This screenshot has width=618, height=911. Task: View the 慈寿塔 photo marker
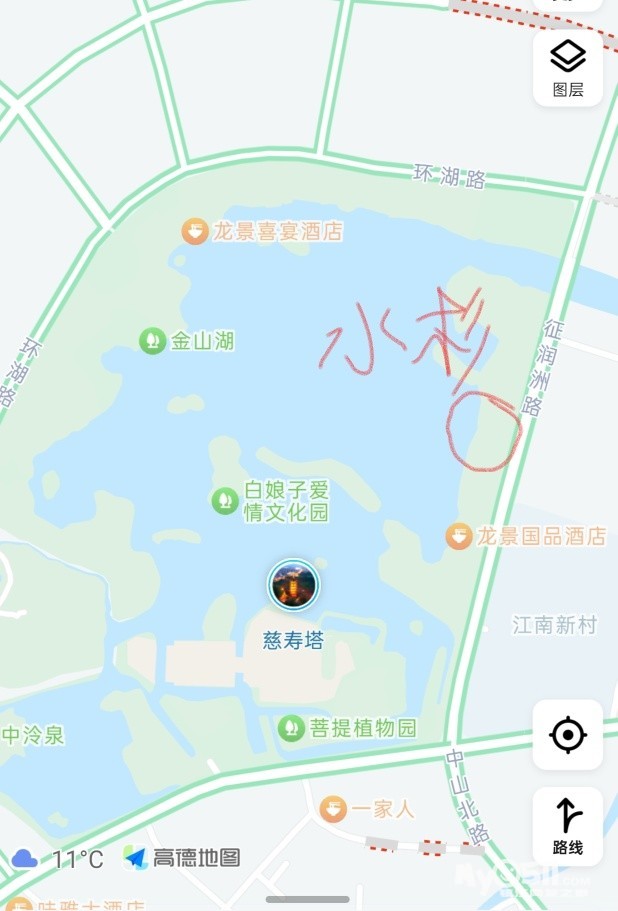(x=293, y=585)
